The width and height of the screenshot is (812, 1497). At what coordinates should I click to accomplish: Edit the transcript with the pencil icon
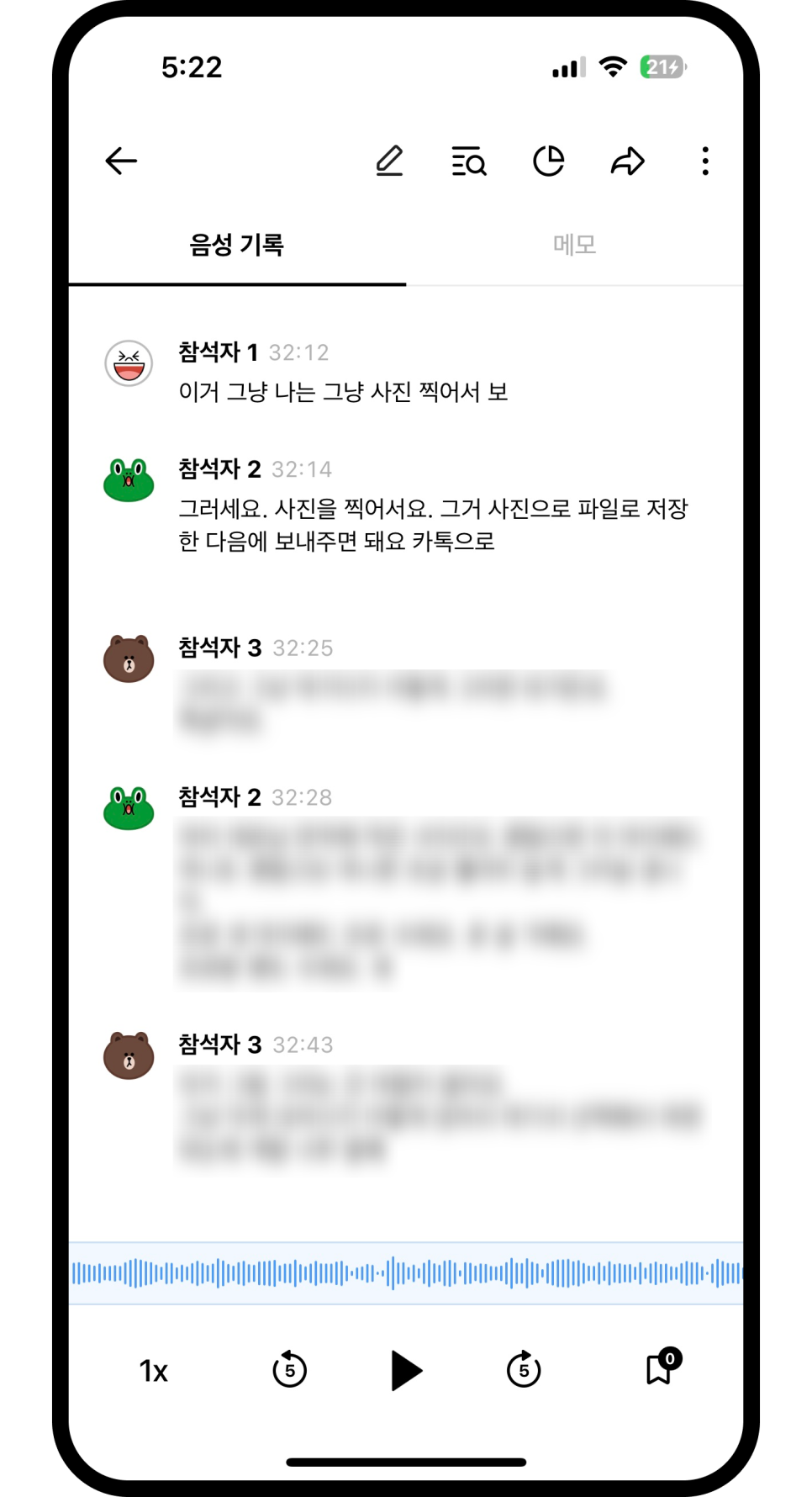click(389, 161)
